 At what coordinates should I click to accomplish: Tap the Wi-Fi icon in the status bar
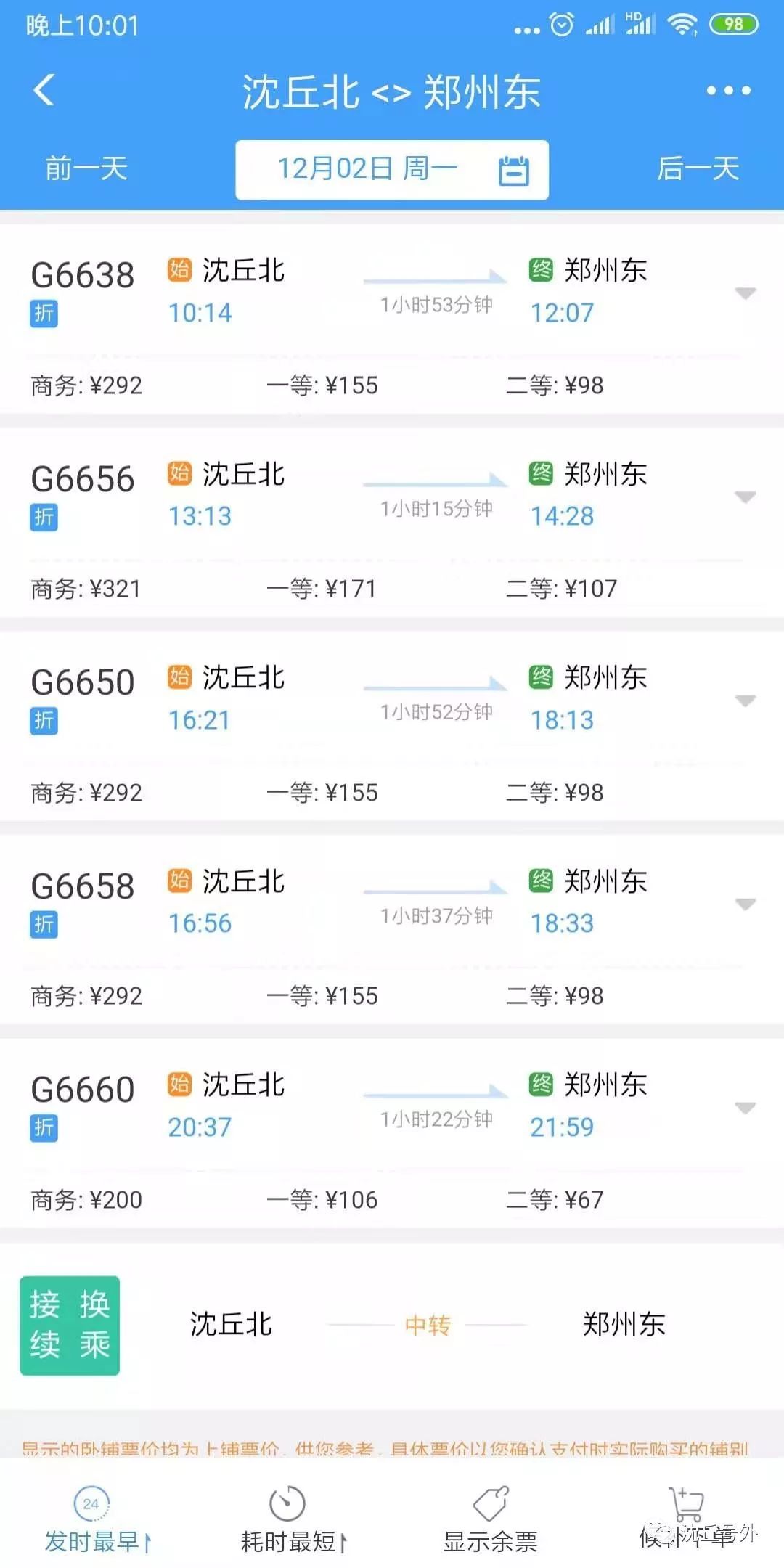683,24
